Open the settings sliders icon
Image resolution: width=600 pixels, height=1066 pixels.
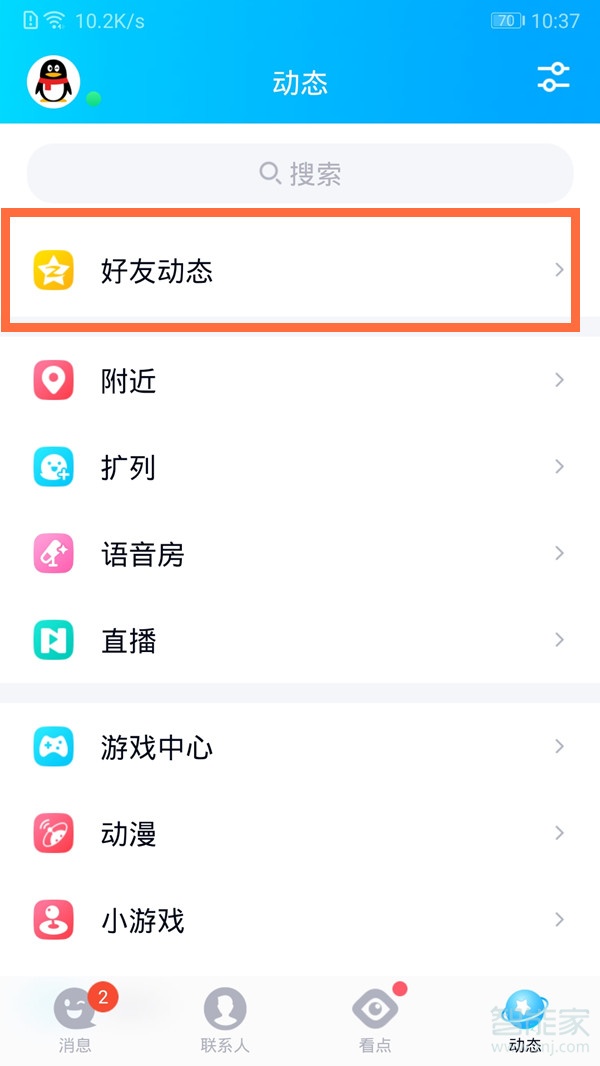coord(553,78)
